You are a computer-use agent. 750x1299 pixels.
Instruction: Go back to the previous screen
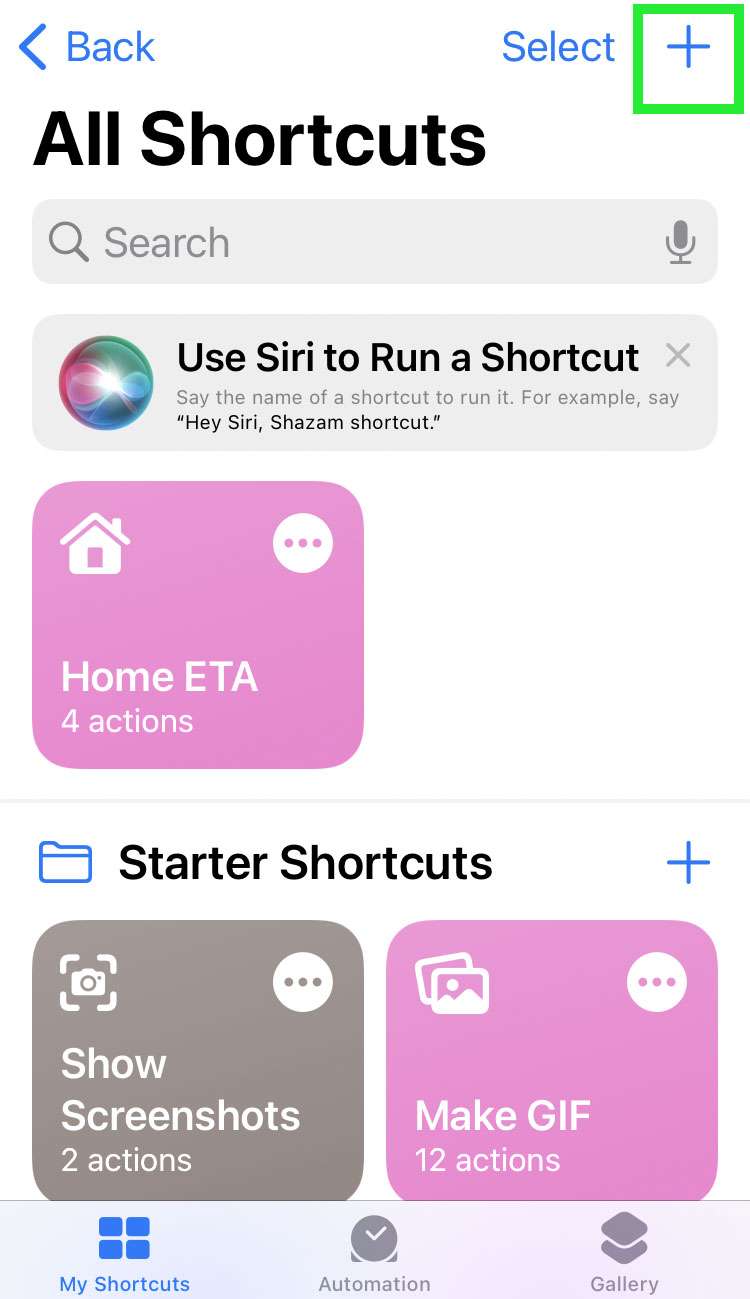point(87,47)
